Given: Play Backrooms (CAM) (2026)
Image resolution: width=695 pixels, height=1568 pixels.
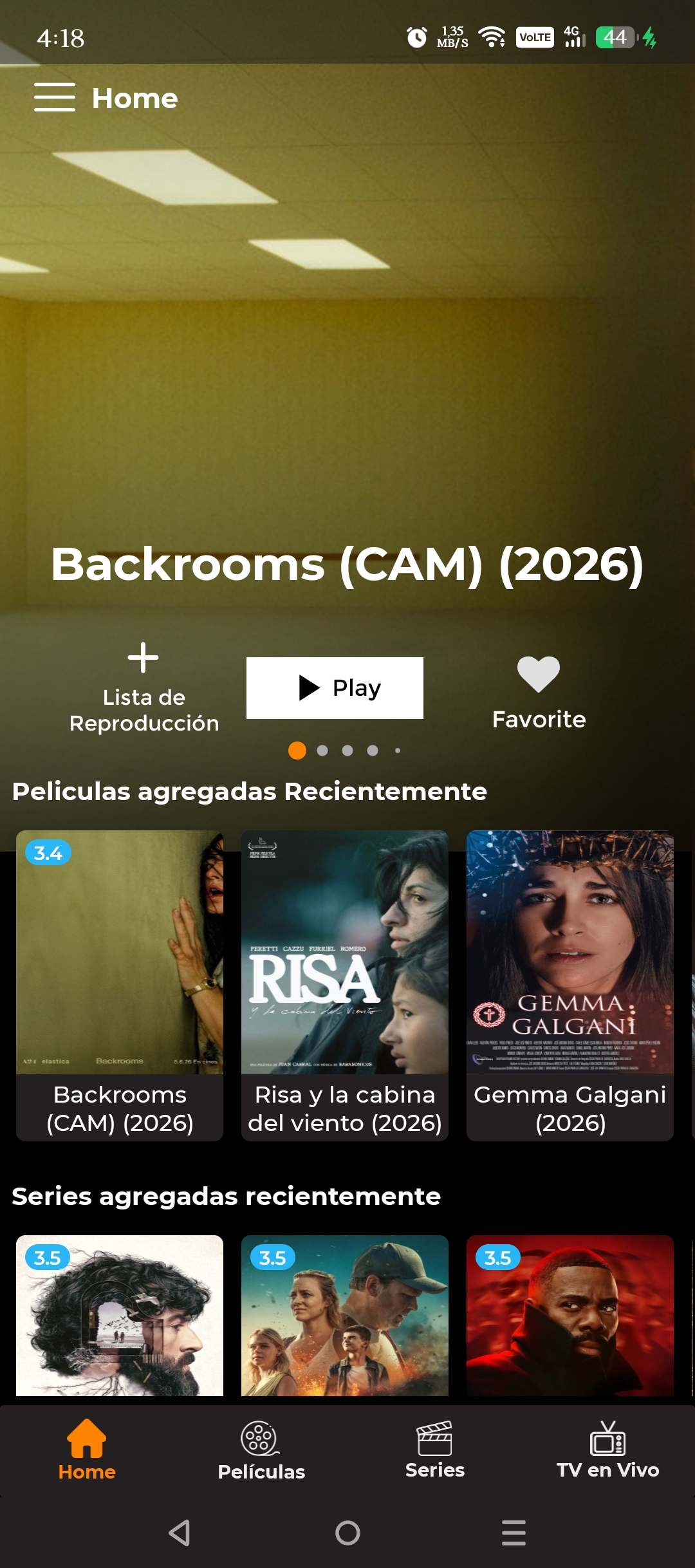Looking at the screenshot, I should click(335, 687).
